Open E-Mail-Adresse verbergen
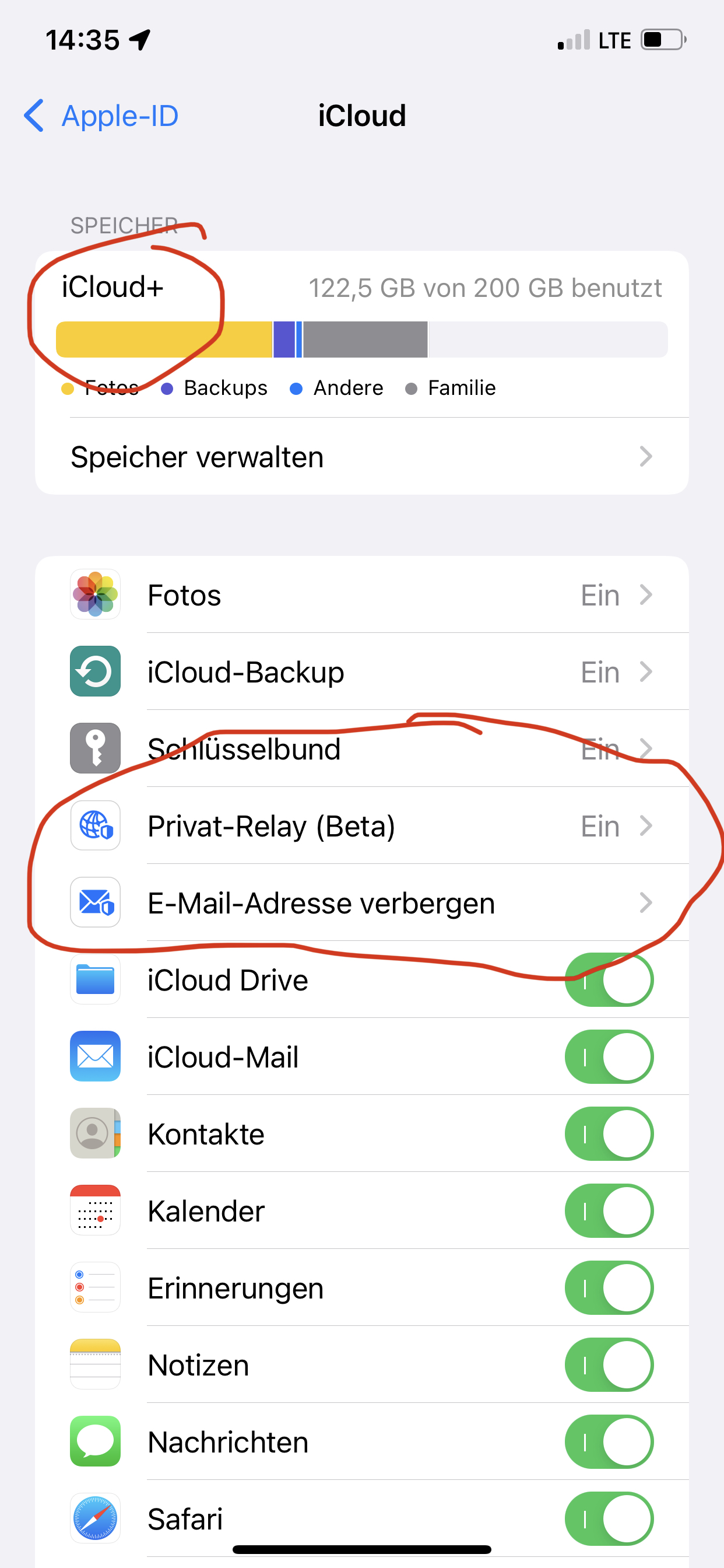 (x=361, y=902)
